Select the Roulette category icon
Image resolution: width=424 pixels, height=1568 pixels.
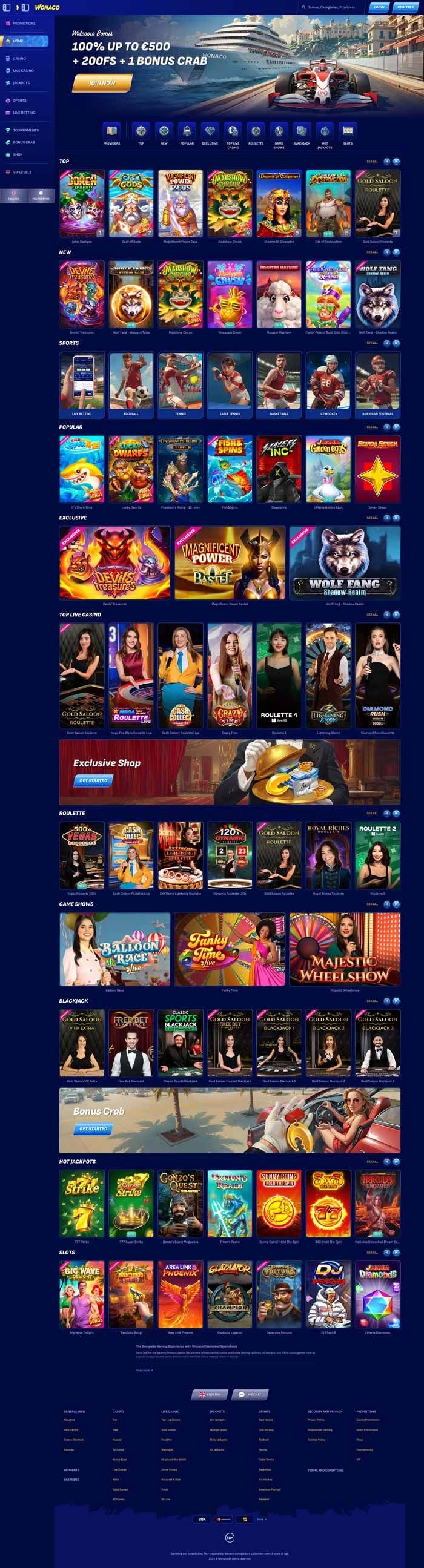pos(256,131)
